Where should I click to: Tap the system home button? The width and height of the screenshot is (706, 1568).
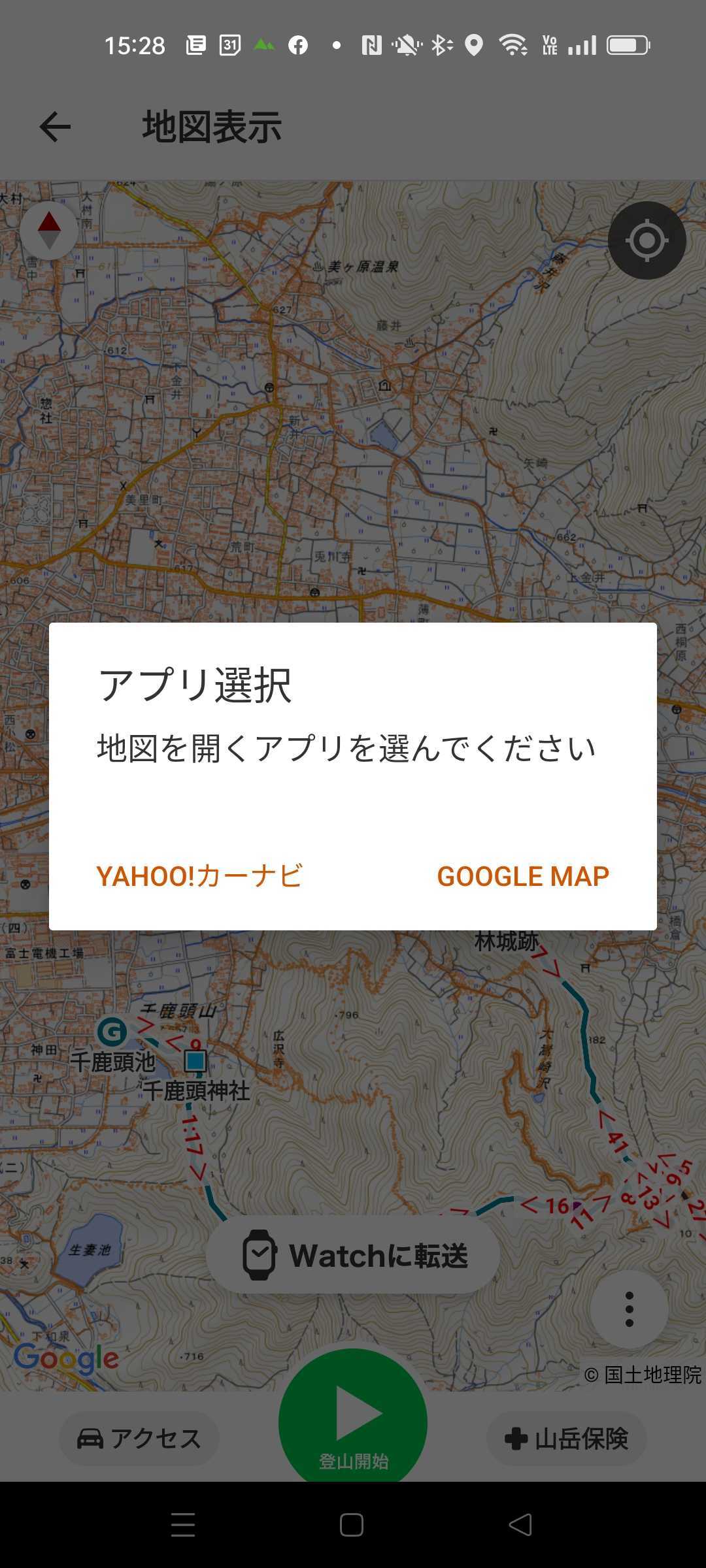[352, 1525]
